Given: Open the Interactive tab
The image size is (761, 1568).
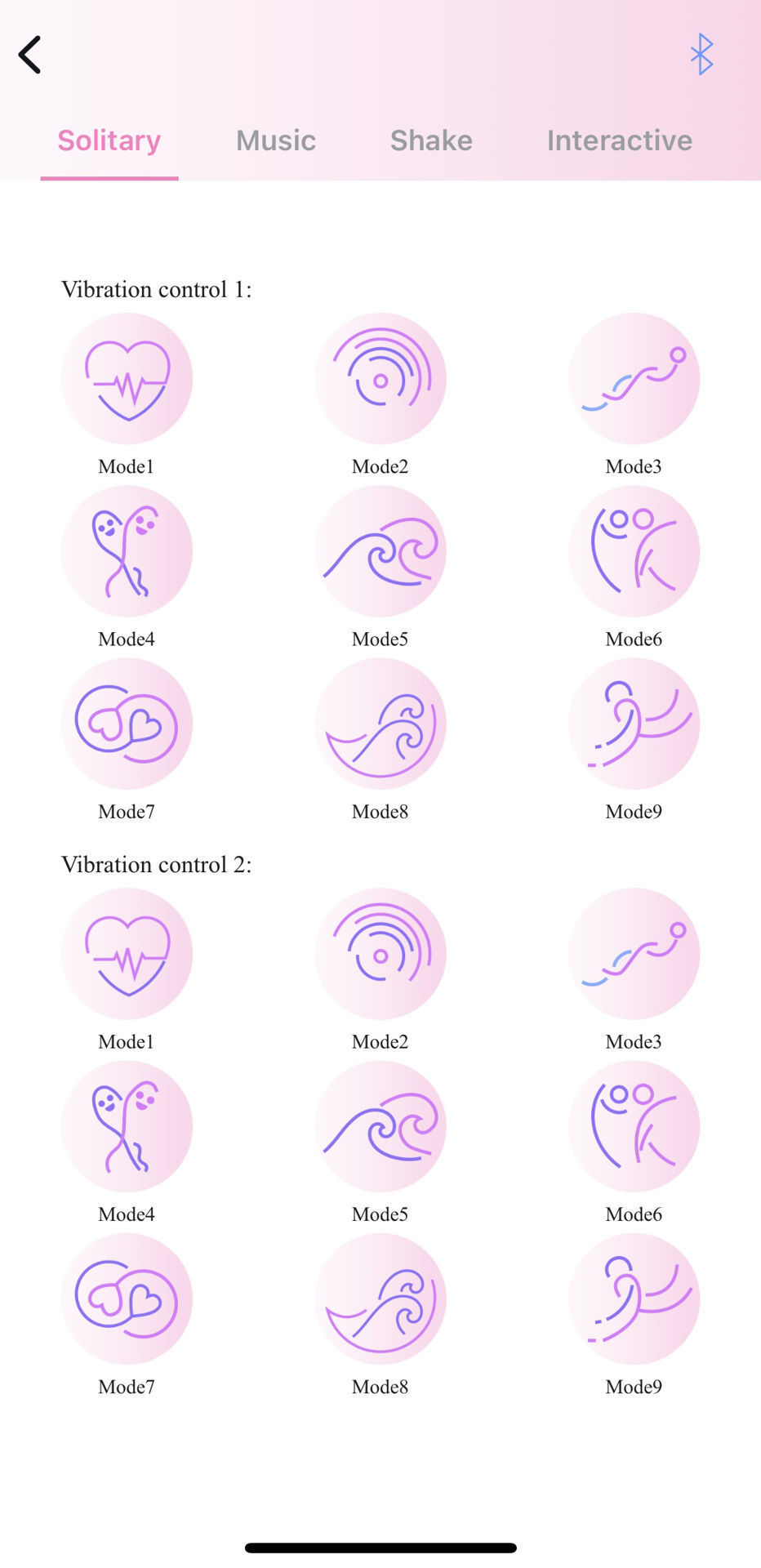Looking at the screenshot, I should point(620,140).
